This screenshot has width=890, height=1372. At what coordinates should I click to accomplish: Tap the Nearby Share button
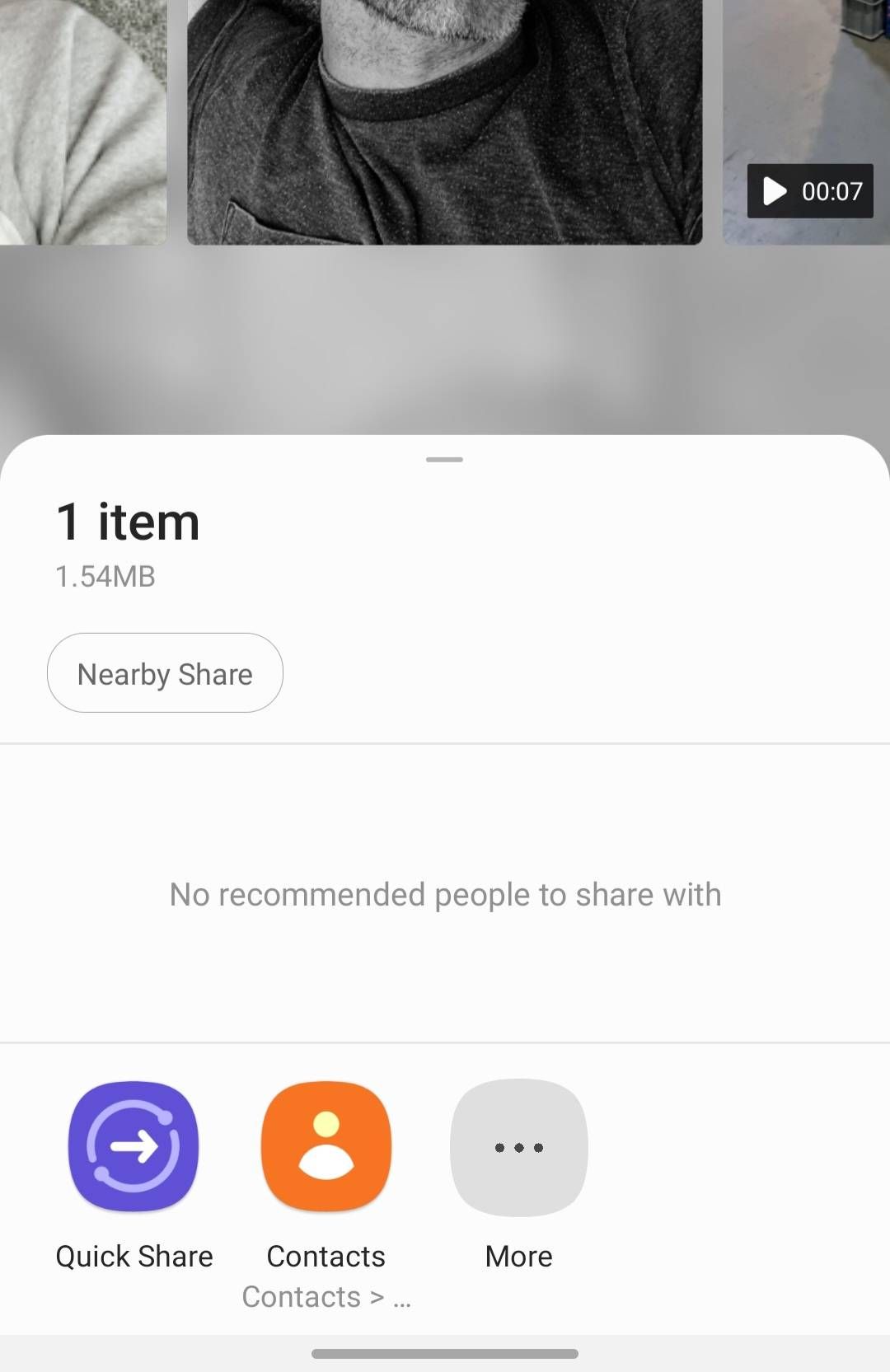pos(165,673)
